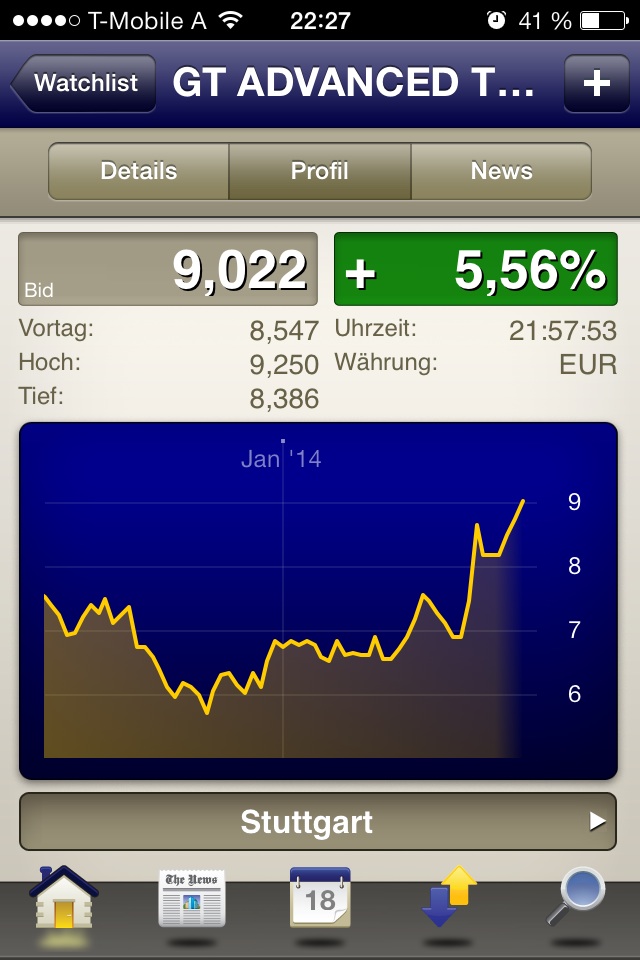The height and width of the screenshot is (960, 640).
Task: Show the News segment
Action: click(x=501, y=171)
